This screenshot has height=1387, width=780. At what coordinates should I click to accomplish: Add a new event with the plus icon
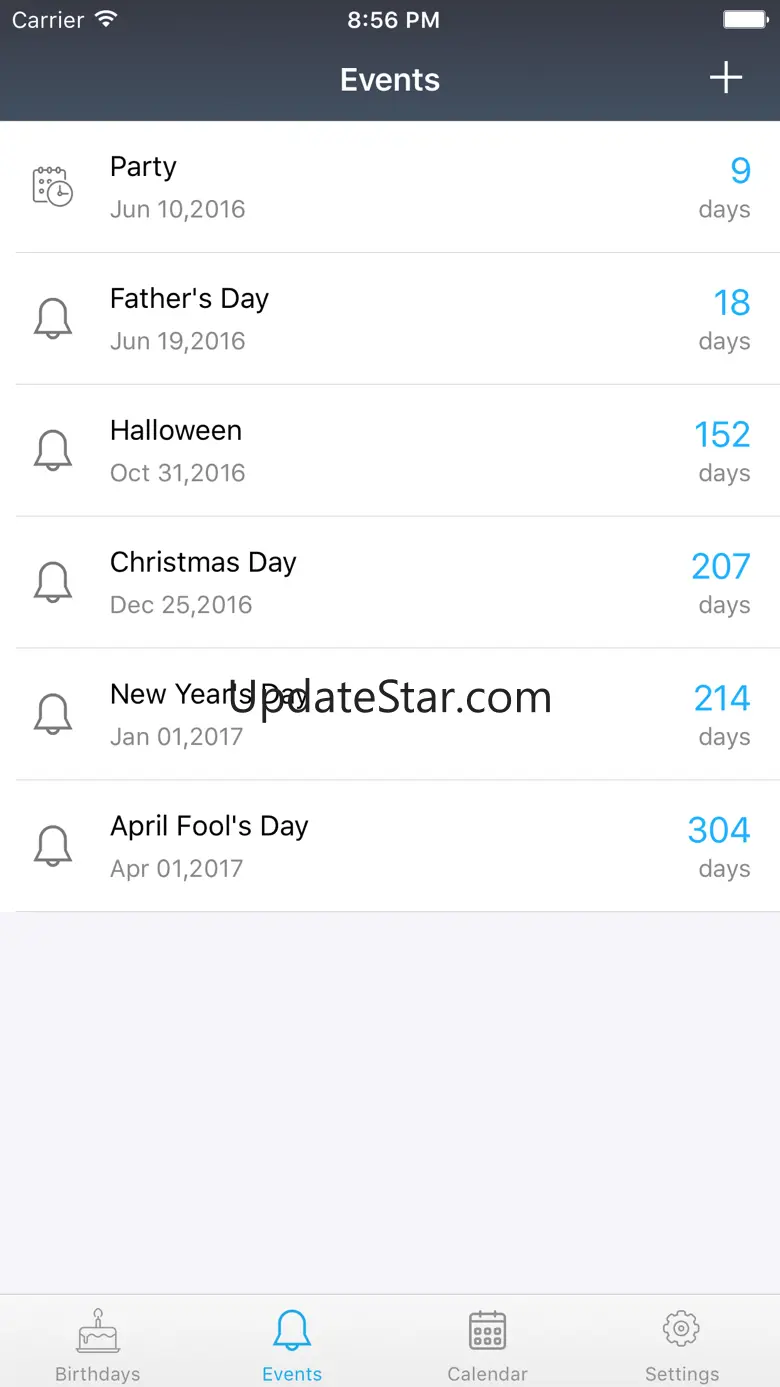pyautogui.click(x=725, y=78)
